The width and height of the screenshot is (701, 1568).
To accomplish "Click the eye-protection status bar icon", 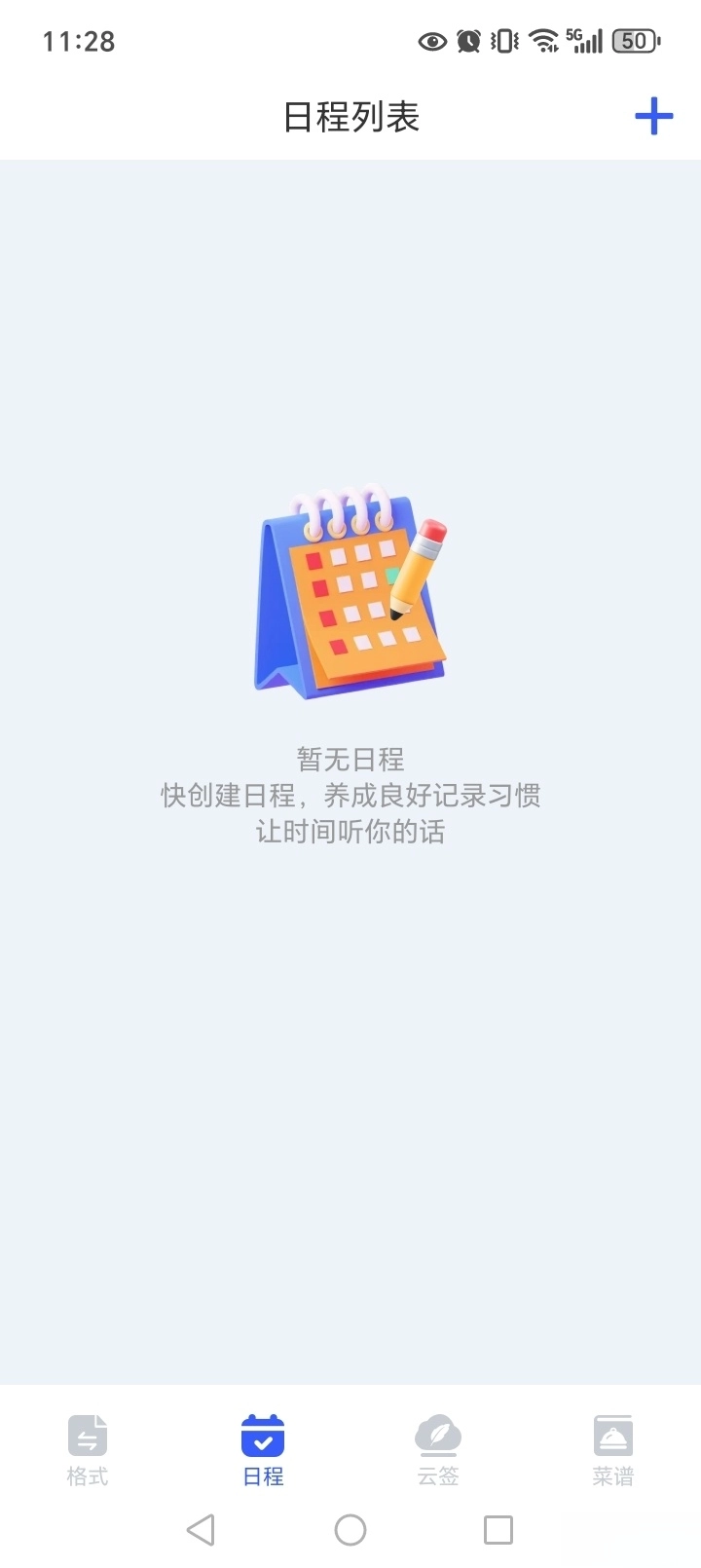I will coord(431,41).
